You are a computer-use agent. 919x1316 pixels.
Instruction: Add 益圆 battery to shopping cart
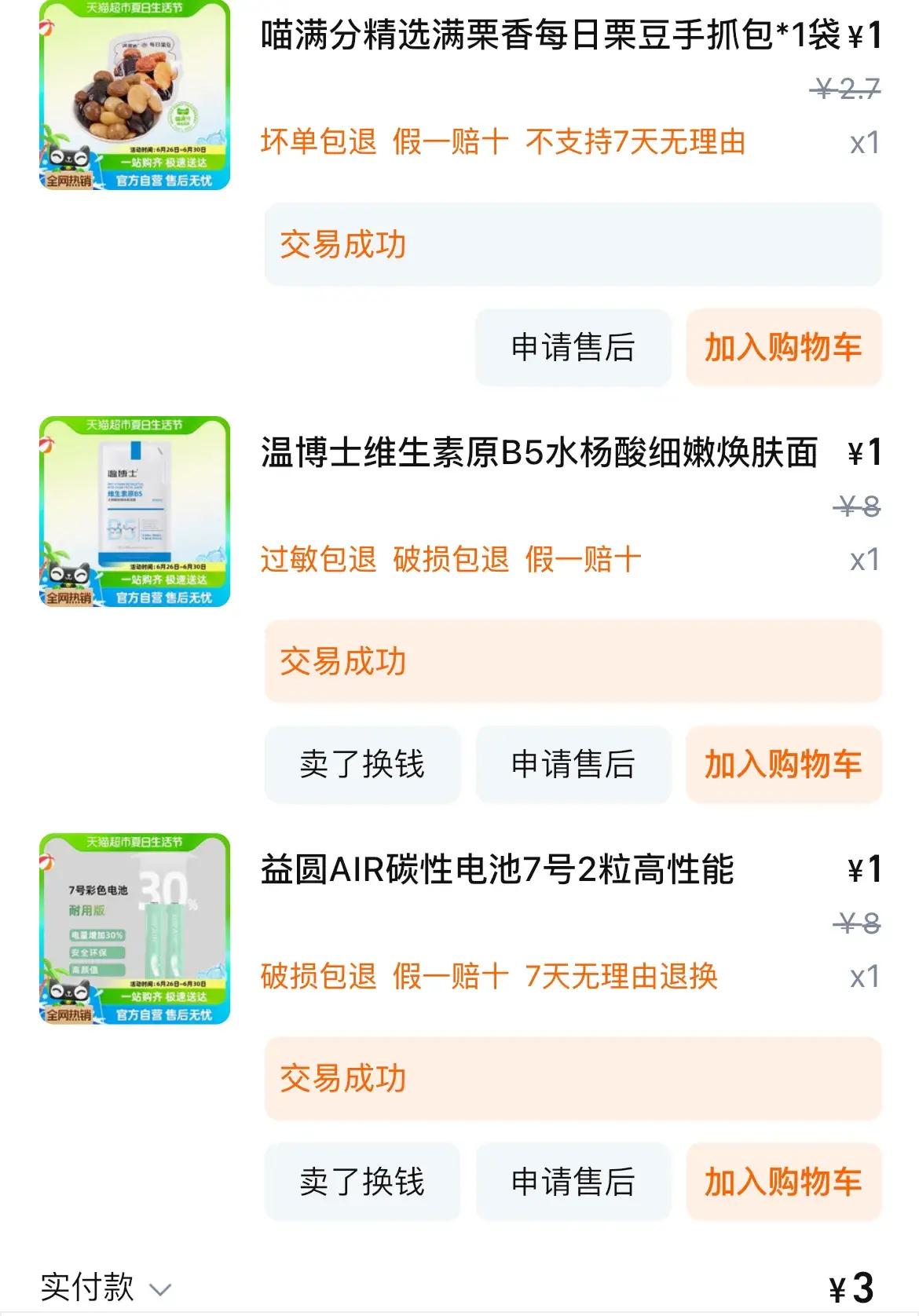coord(783,1181)
